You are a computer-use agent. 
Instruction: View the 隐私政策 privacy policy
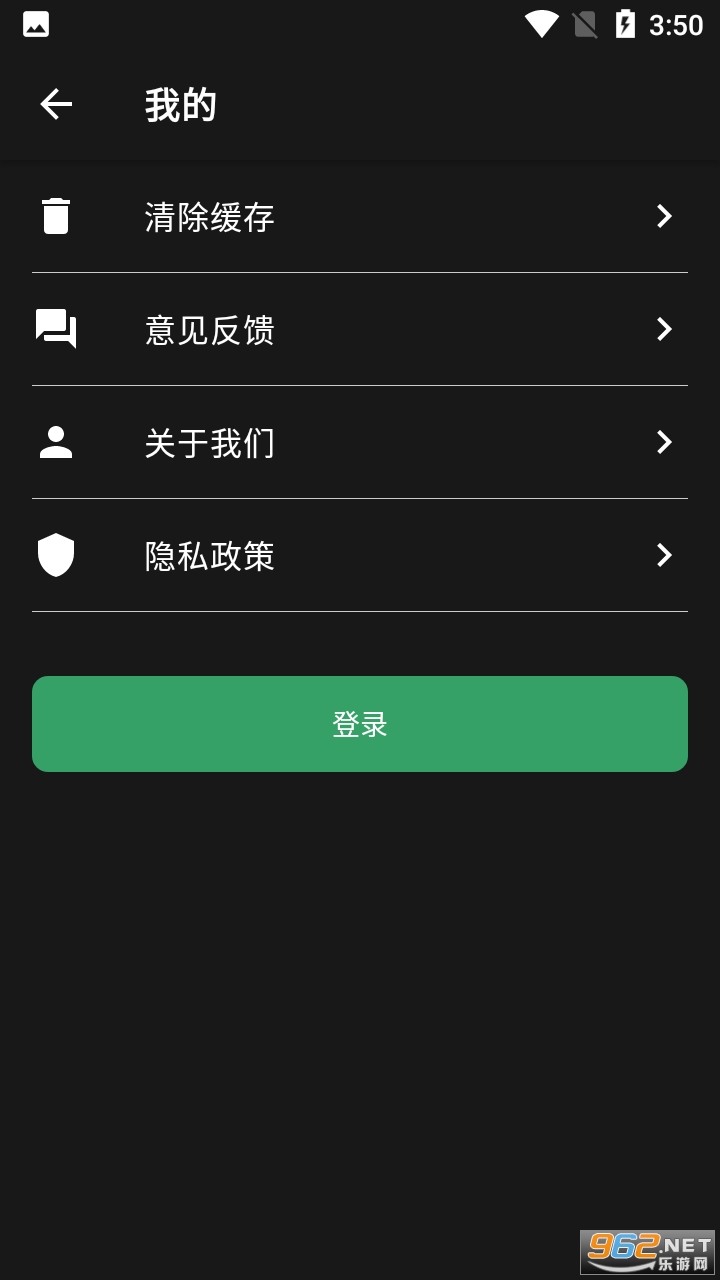pyautogui.click(x=360, y=555)
